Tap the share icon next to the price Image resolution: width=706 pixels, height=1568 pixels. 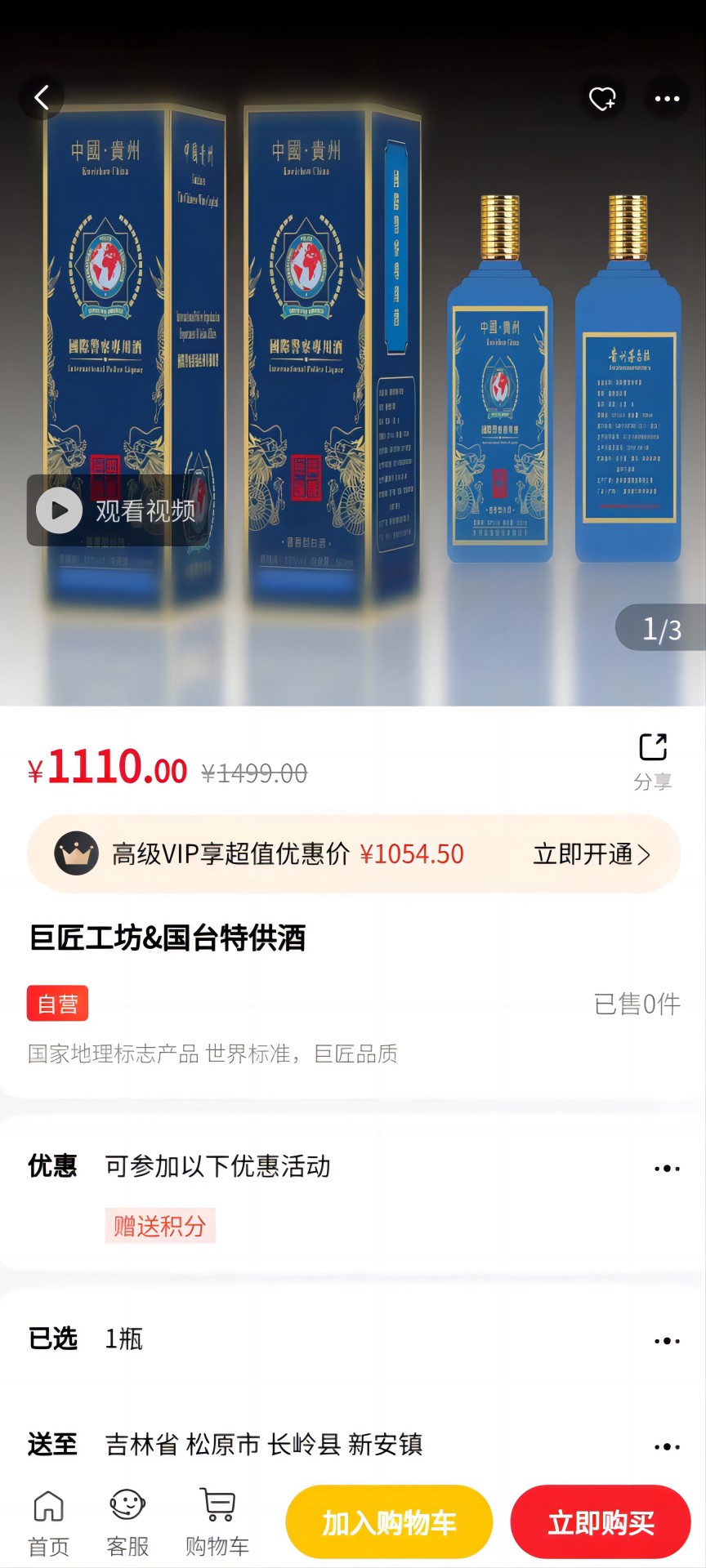[x=652, y=747]
